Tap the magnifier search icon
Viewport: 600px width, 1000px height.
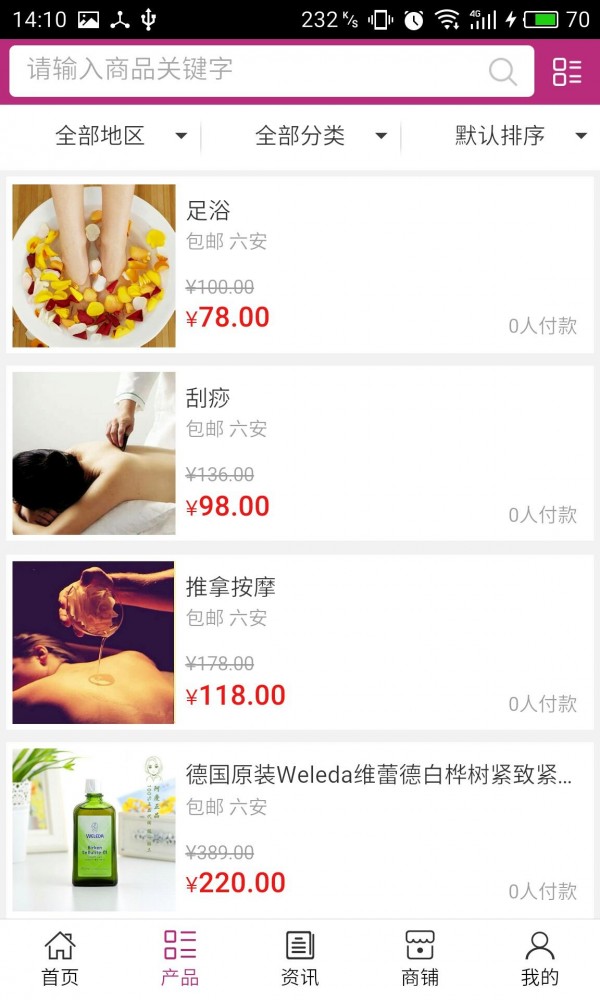tap(503, 71)
